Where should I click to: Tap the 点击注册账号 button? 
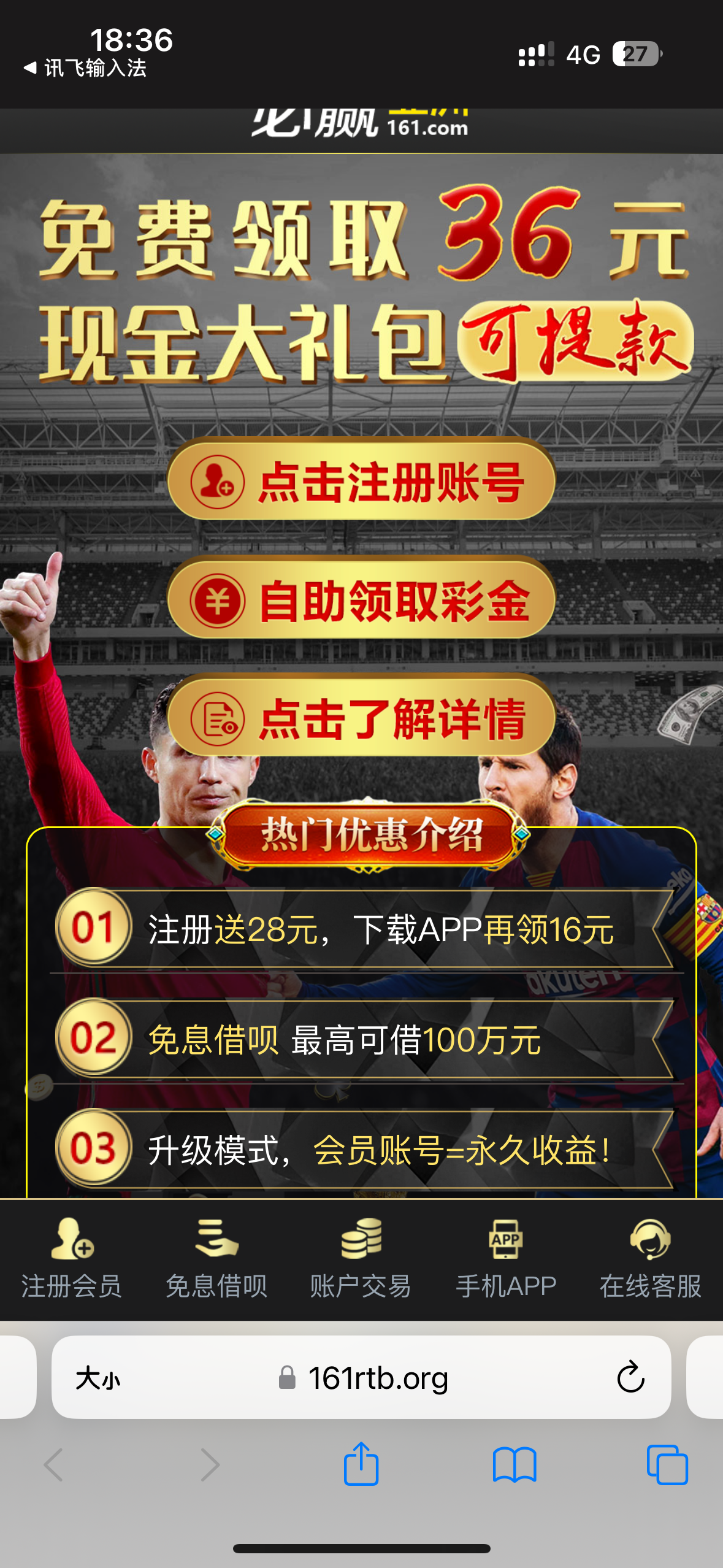361,482
